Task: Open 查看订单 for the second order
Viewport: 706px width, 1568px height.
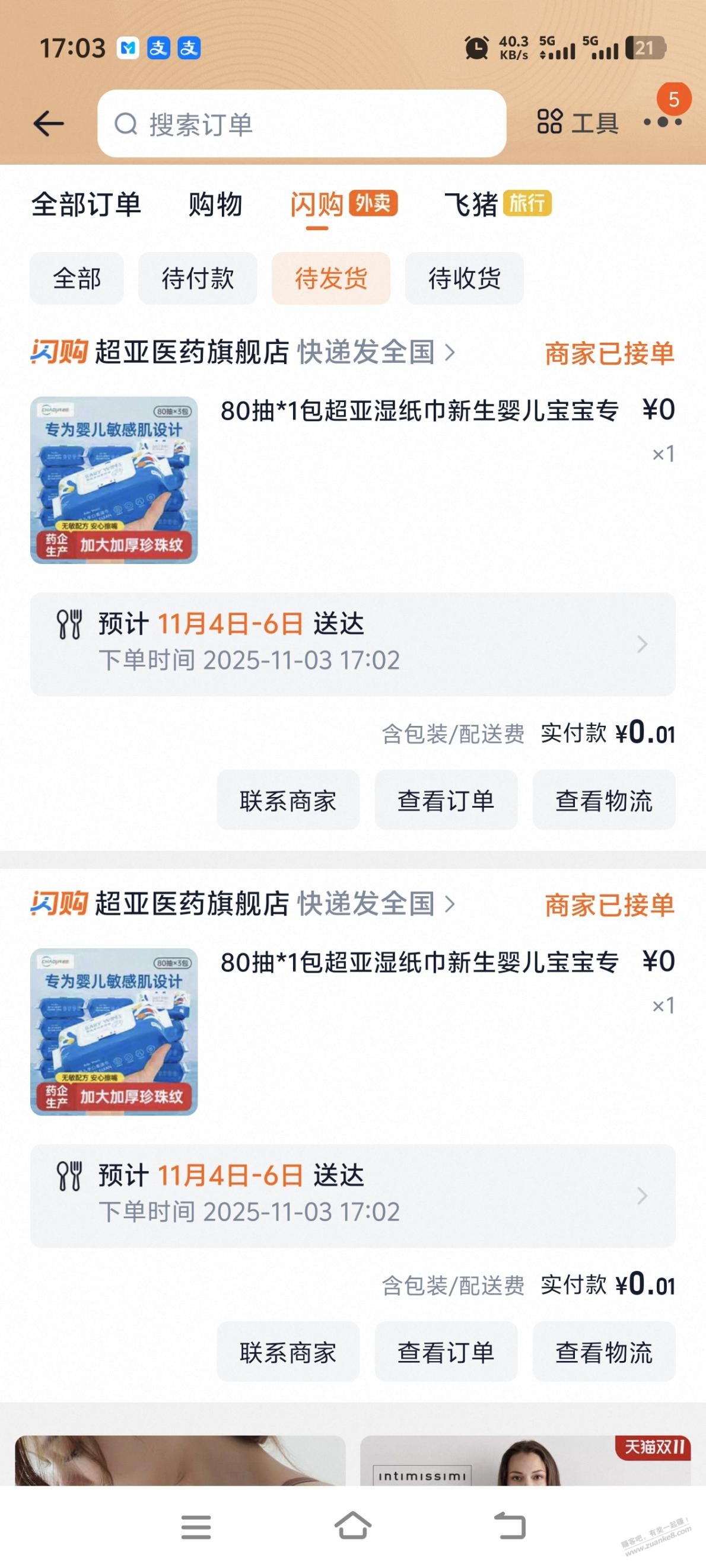Action: (x=446, y=1352)
